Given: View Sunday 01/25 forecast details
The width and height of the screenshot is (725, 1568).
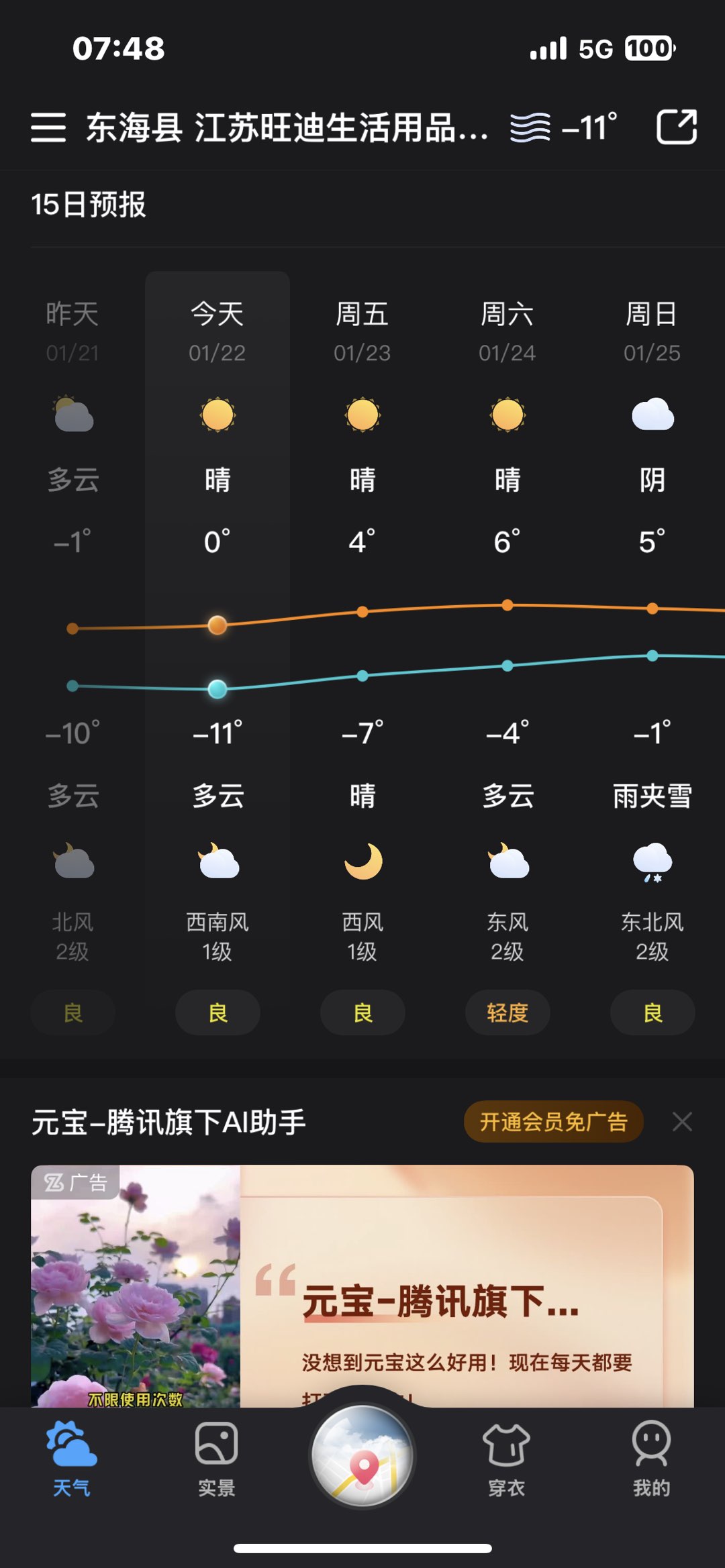Looking at the screenshot, I should click(x=652, y=537).
